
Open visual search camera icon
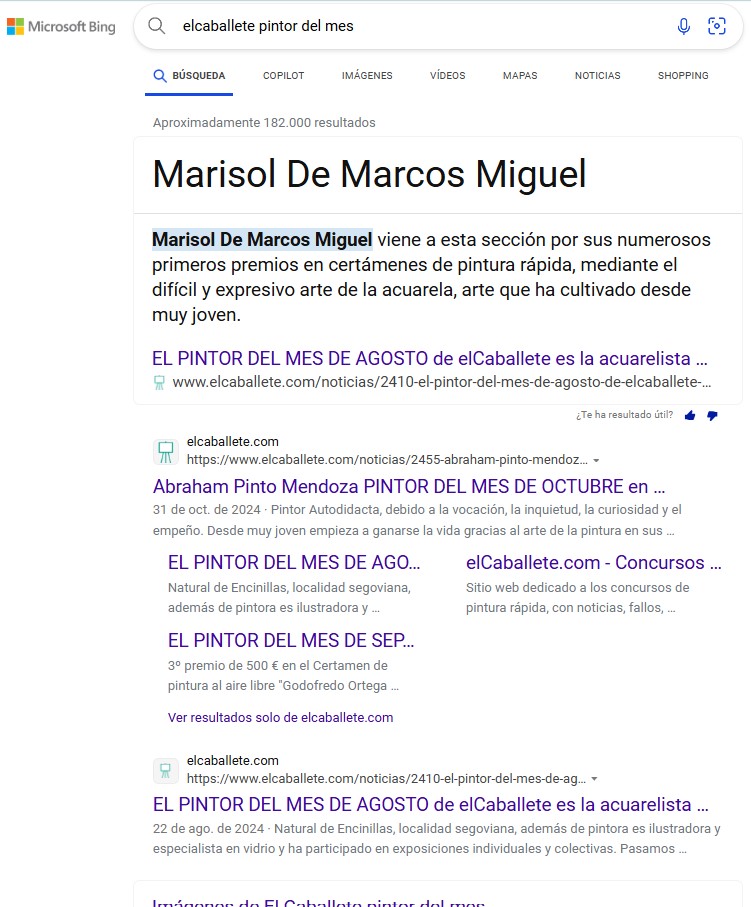coord(717,27)
